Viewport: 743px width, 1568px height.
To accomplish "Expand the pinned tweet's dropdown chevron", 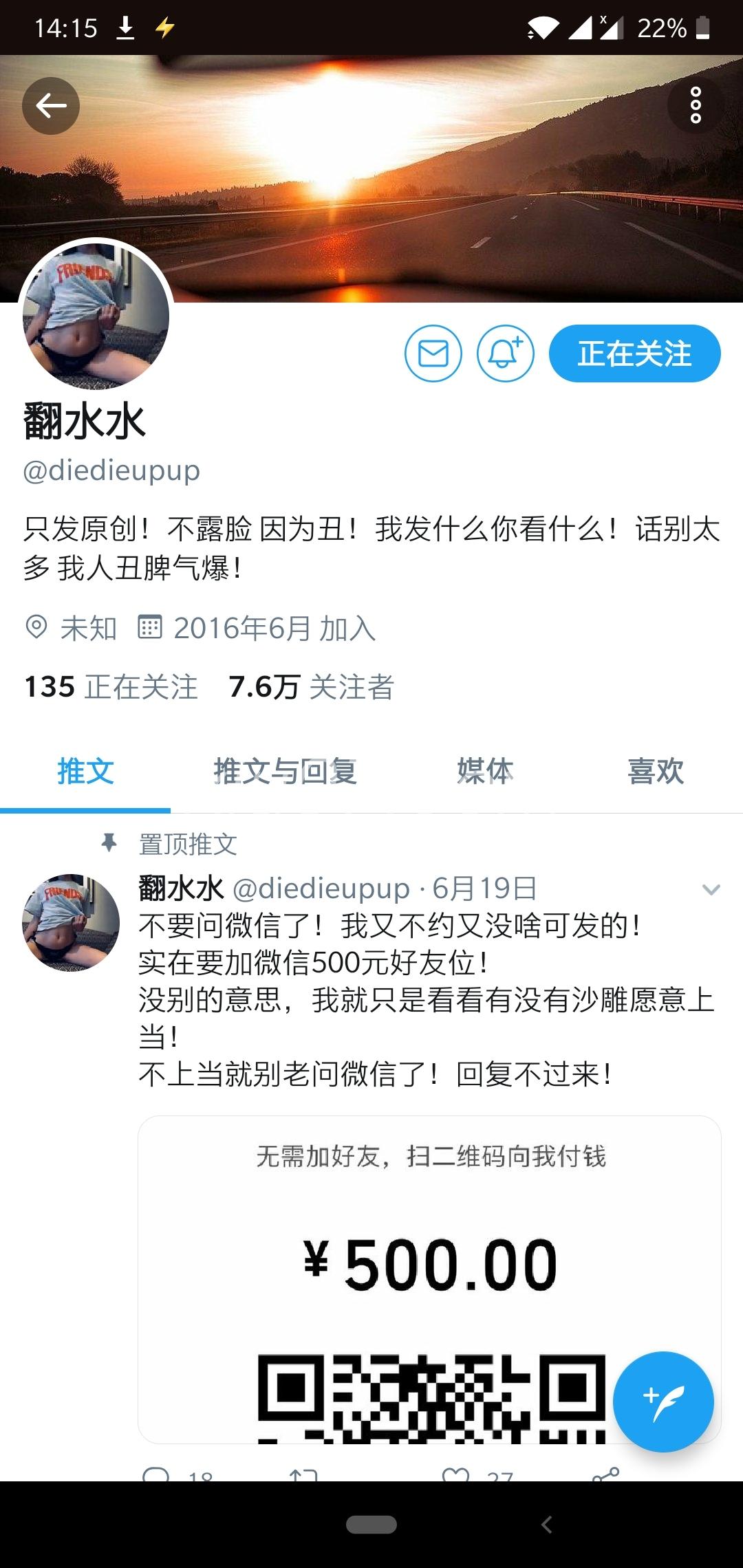I will (x=711, y=890).
